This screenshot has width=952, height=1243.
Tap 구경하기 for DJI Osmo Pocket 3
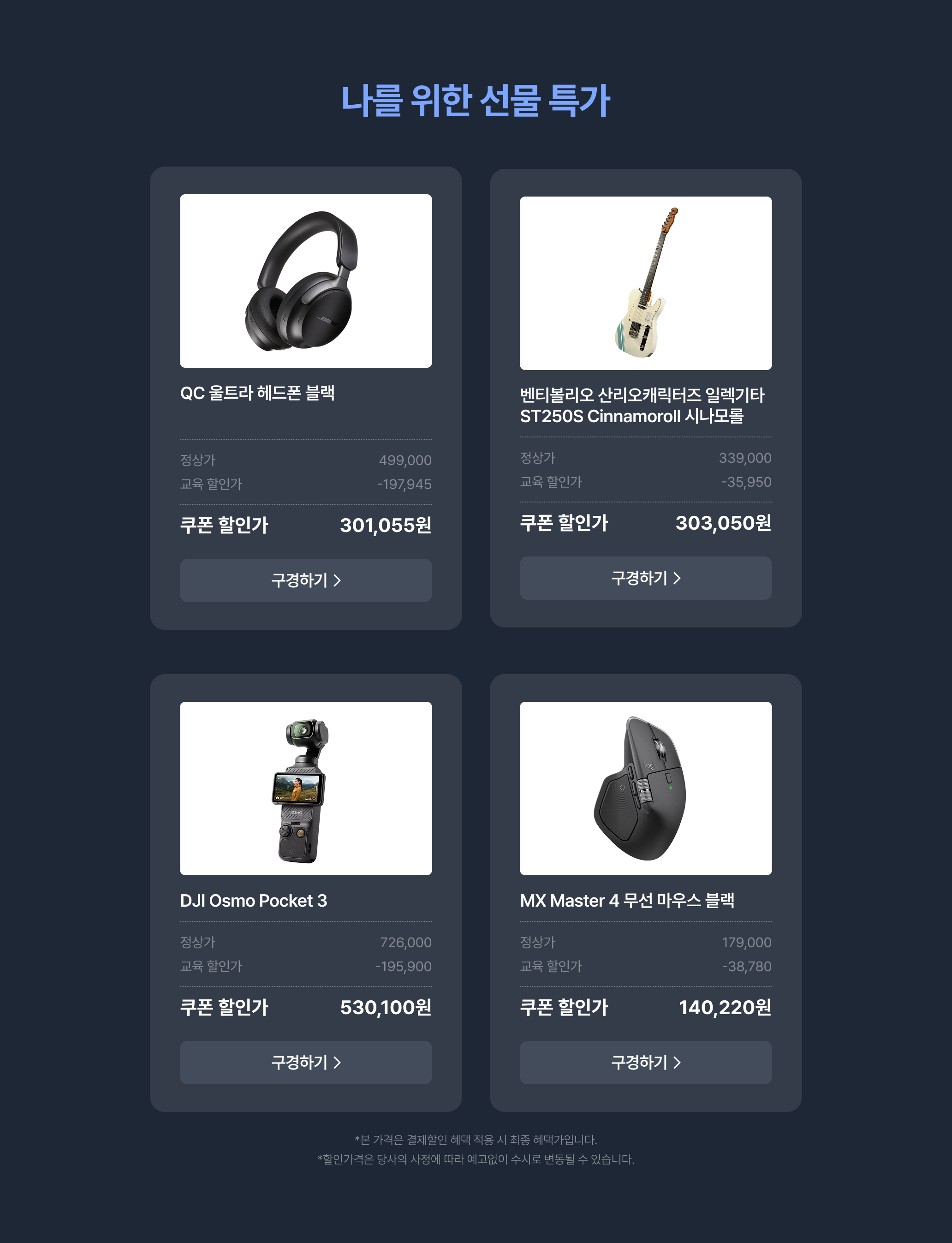[x=305, y=1062]
